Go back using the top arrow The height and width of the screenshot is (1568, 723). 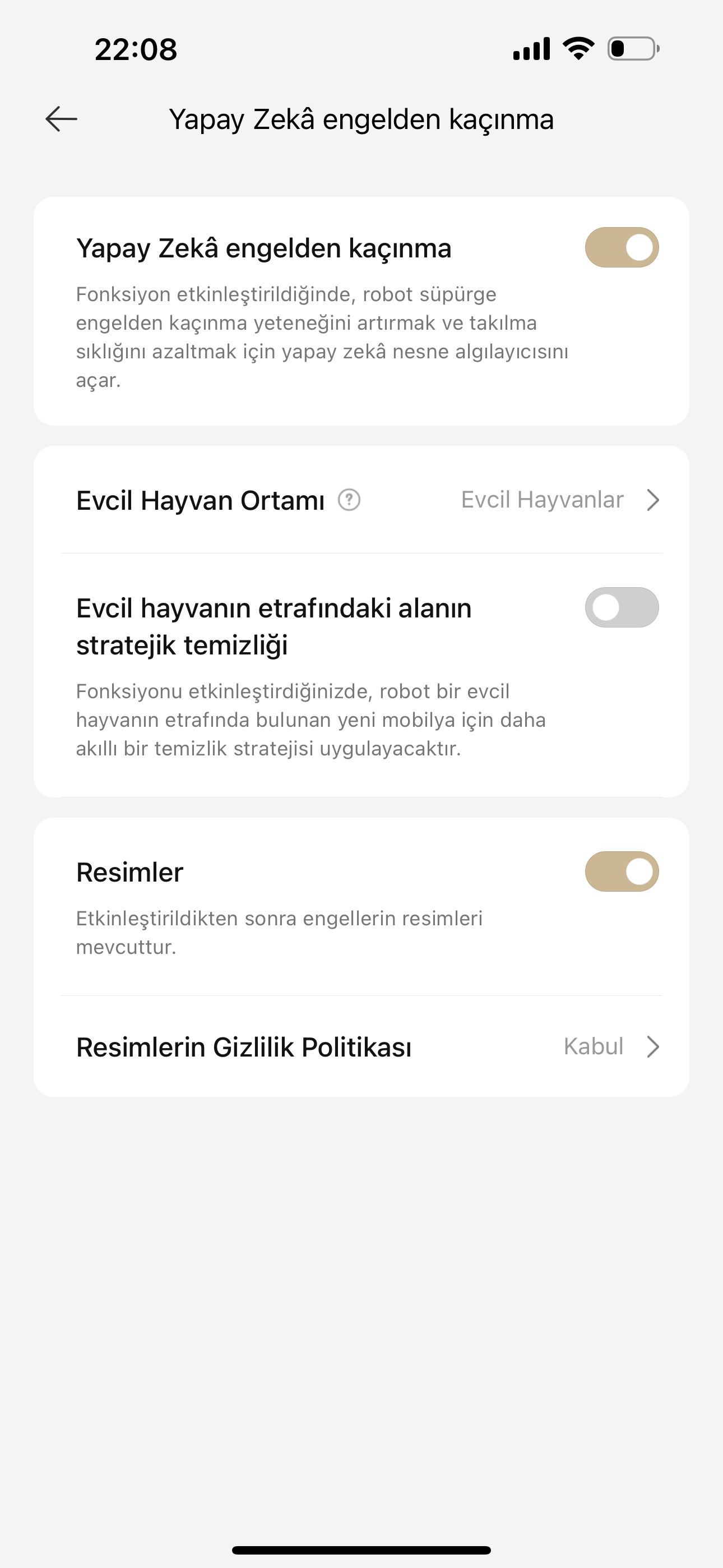pos(62,119)
